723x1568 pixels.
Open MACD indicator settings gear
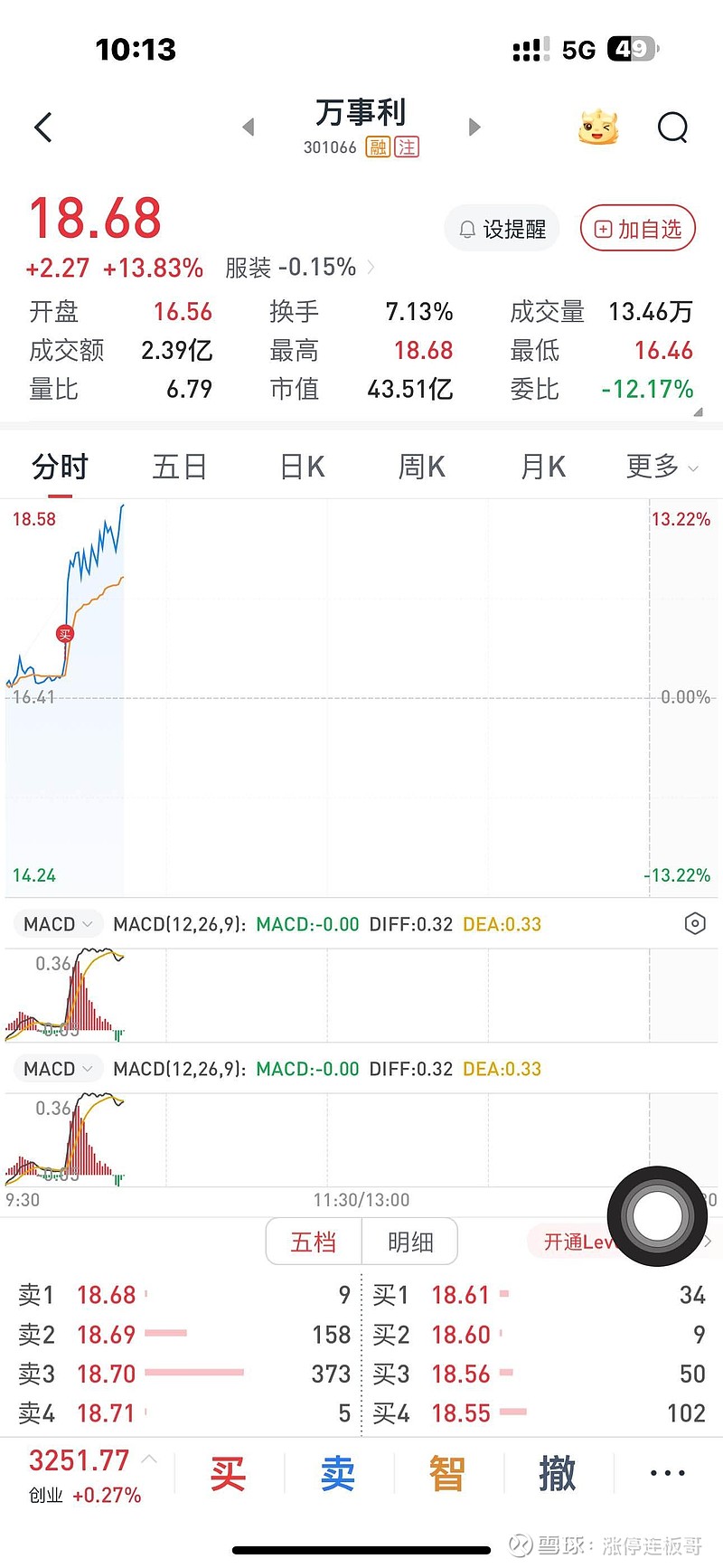(x=695, y=923)
